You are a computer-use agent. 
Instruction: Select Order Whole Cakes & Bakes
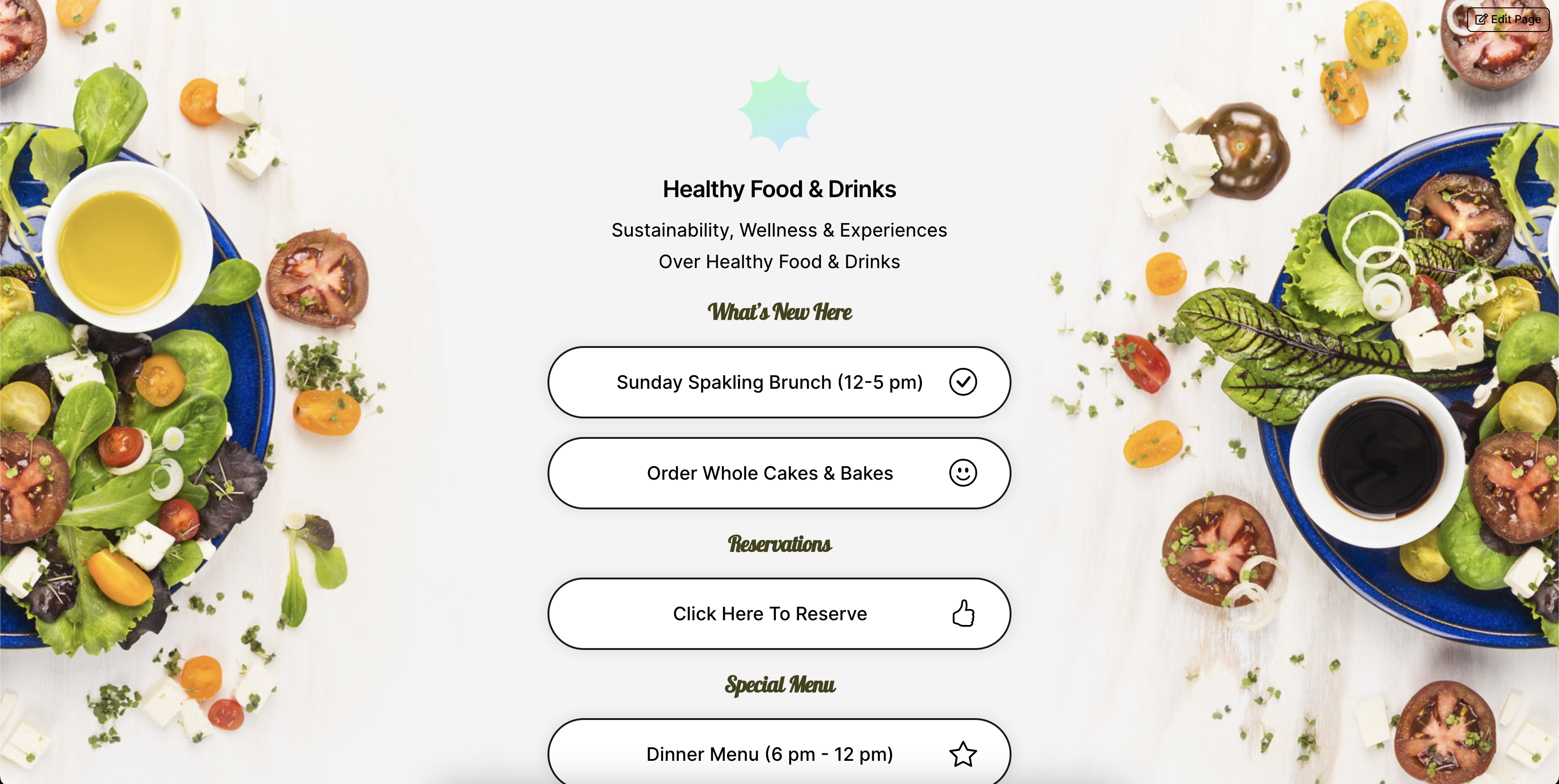click(x=778, y=473)
